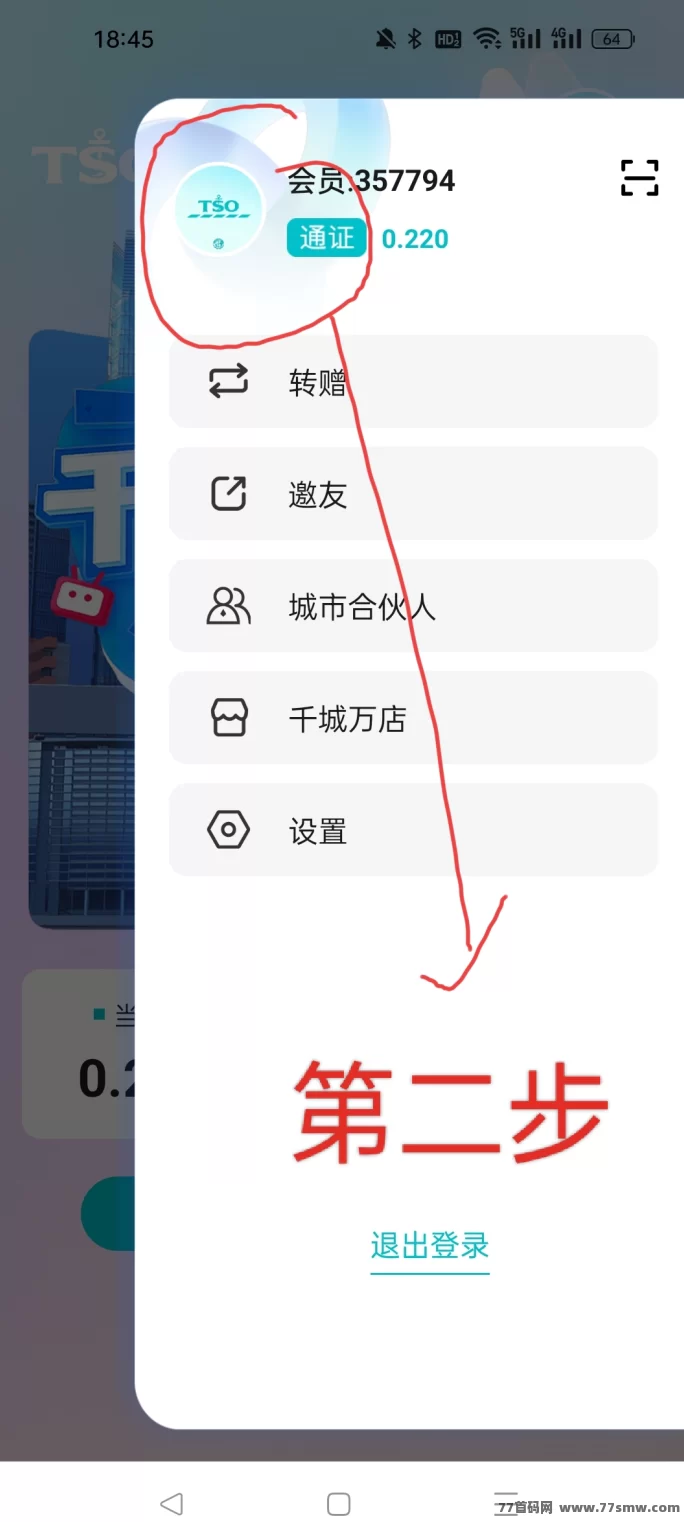Image resolution: width=684 pixels, height=1522 pixels.
Task: Open the 转赠 transfer option
Action: pos(413,382)
